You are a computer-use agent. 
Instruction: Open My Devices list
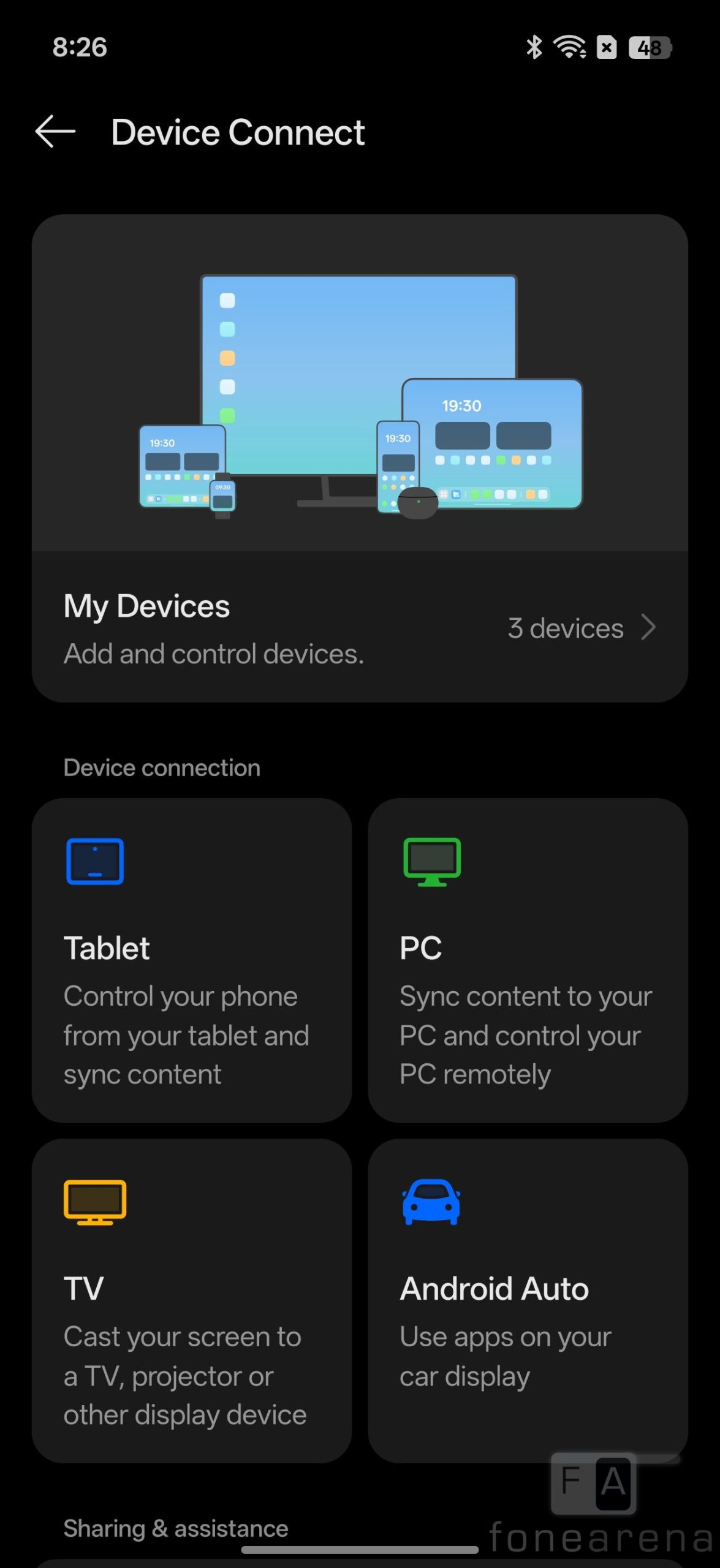coord(360,628)
